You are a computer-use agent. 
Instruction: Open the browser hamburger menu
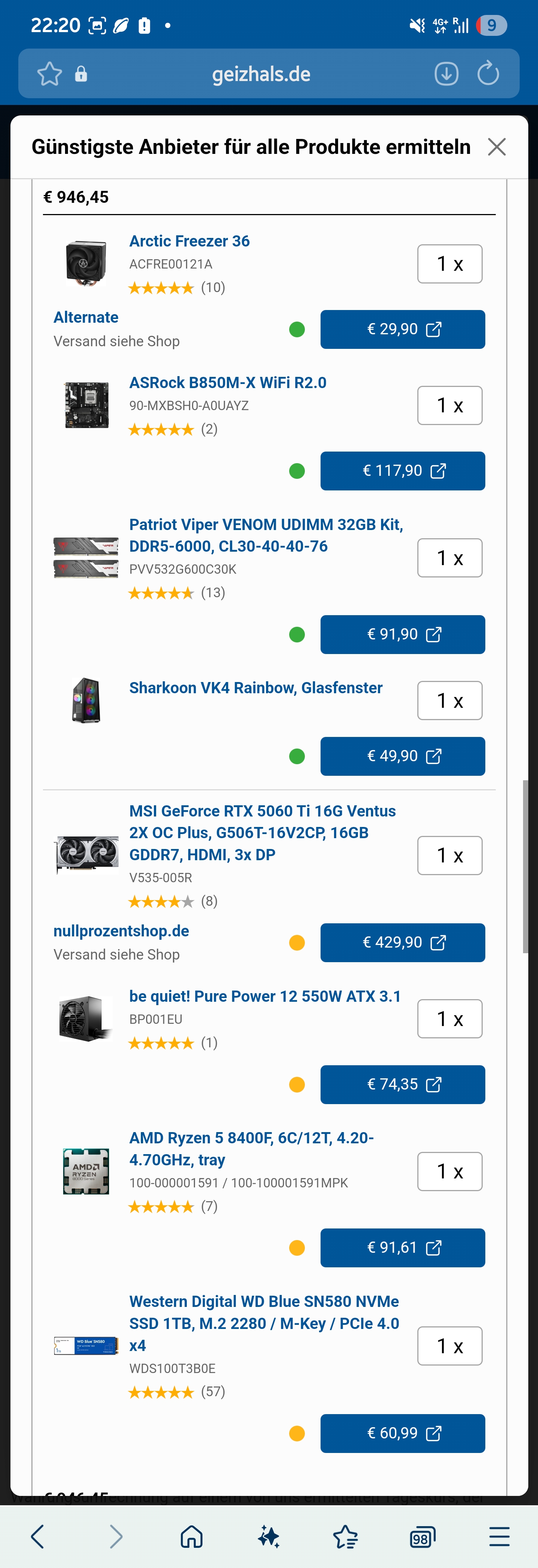point(499,1536)
